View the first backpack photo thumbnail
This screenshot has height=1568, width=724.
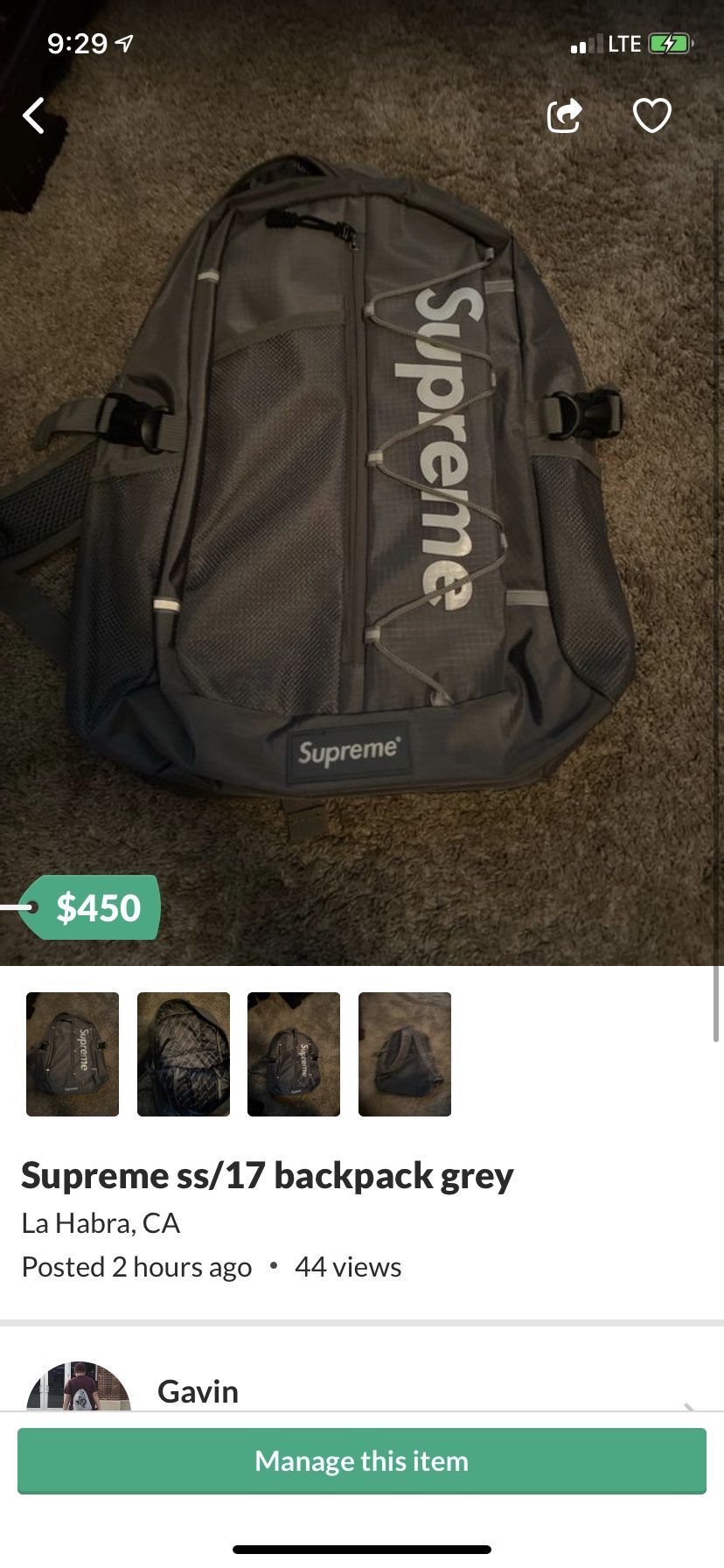pos(73,1054)
